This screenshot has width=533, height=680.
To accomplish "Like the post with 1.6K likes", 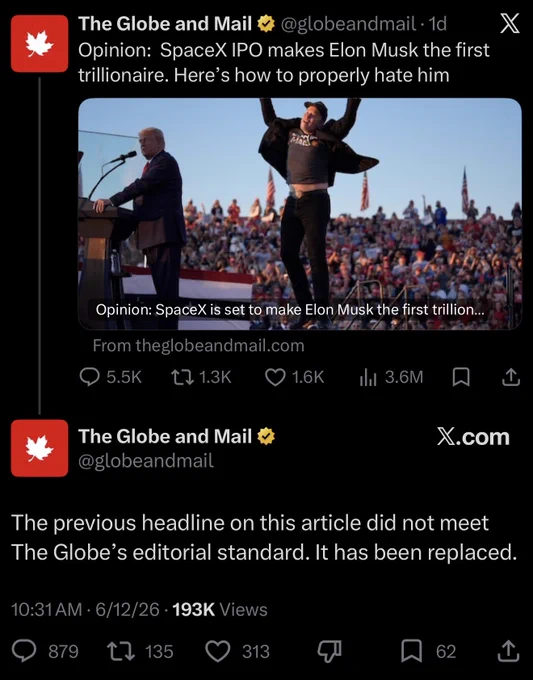I will pos(294,377).
